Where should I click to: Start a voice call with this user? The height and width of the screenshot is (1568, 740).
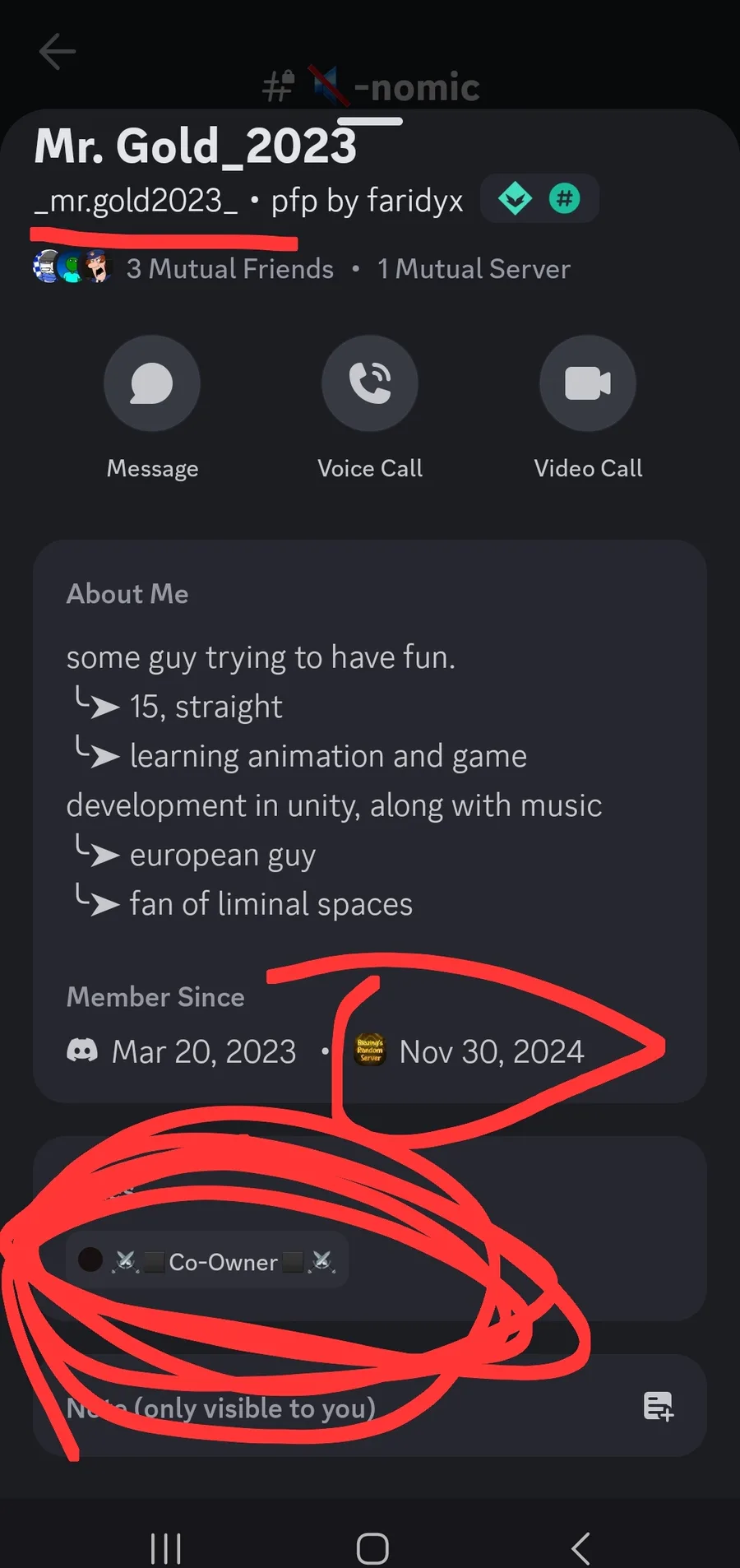click(370, 383)
